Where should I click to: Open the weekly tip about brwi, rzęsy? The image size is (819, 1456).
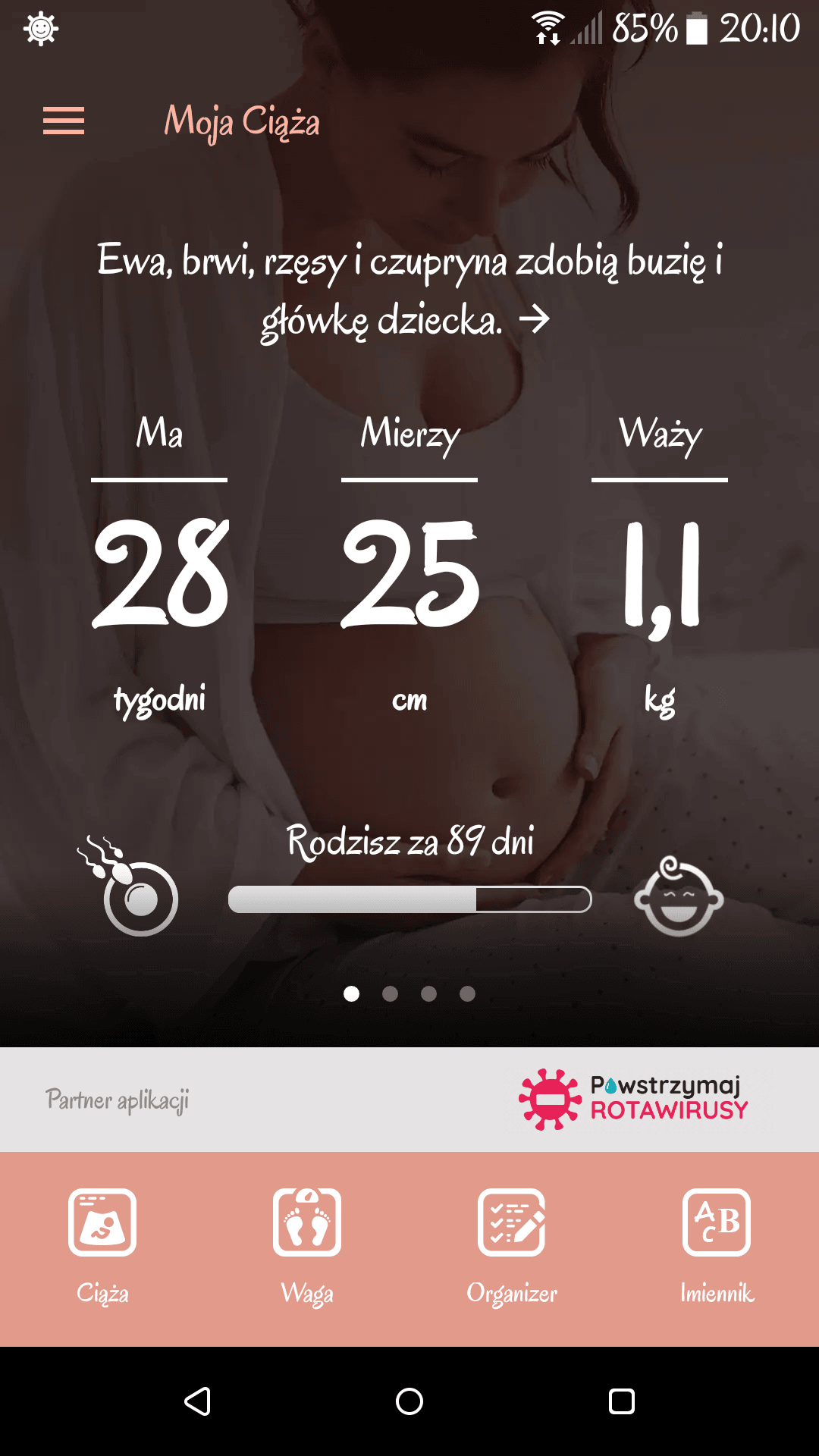[409, 290]
